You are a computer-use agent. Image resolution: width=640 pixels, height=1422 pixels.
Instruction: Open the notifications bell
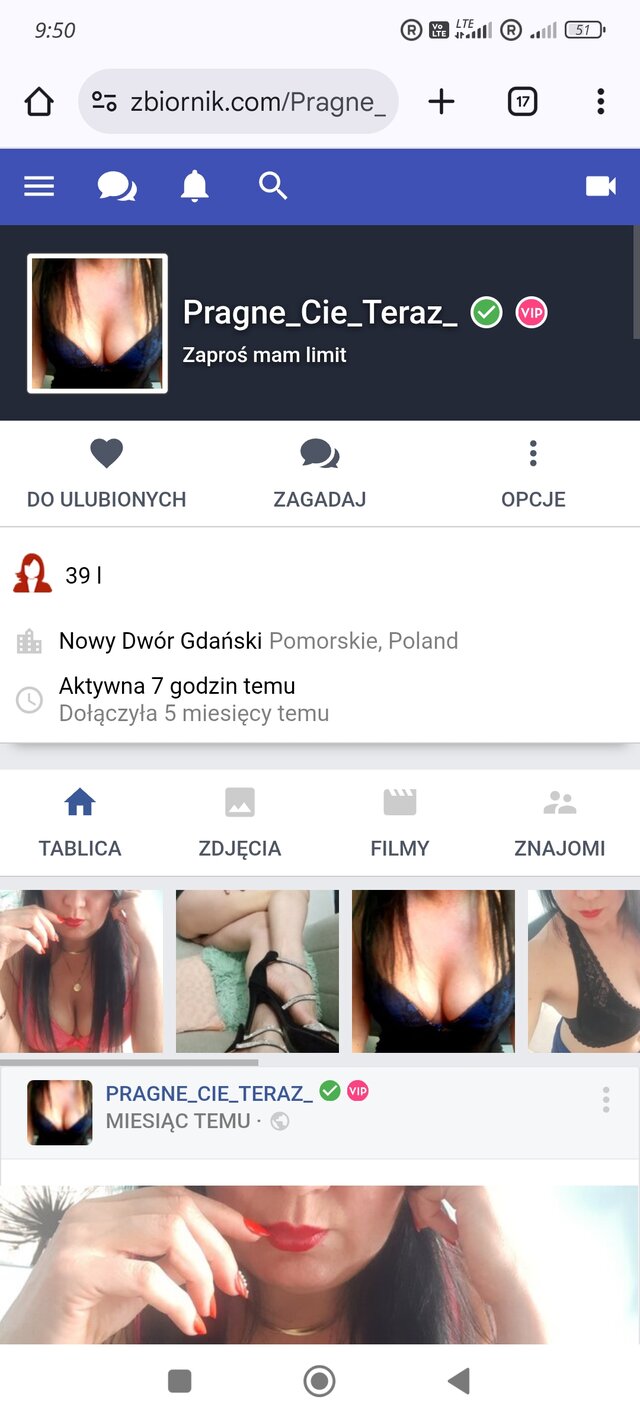coord(194,186)
